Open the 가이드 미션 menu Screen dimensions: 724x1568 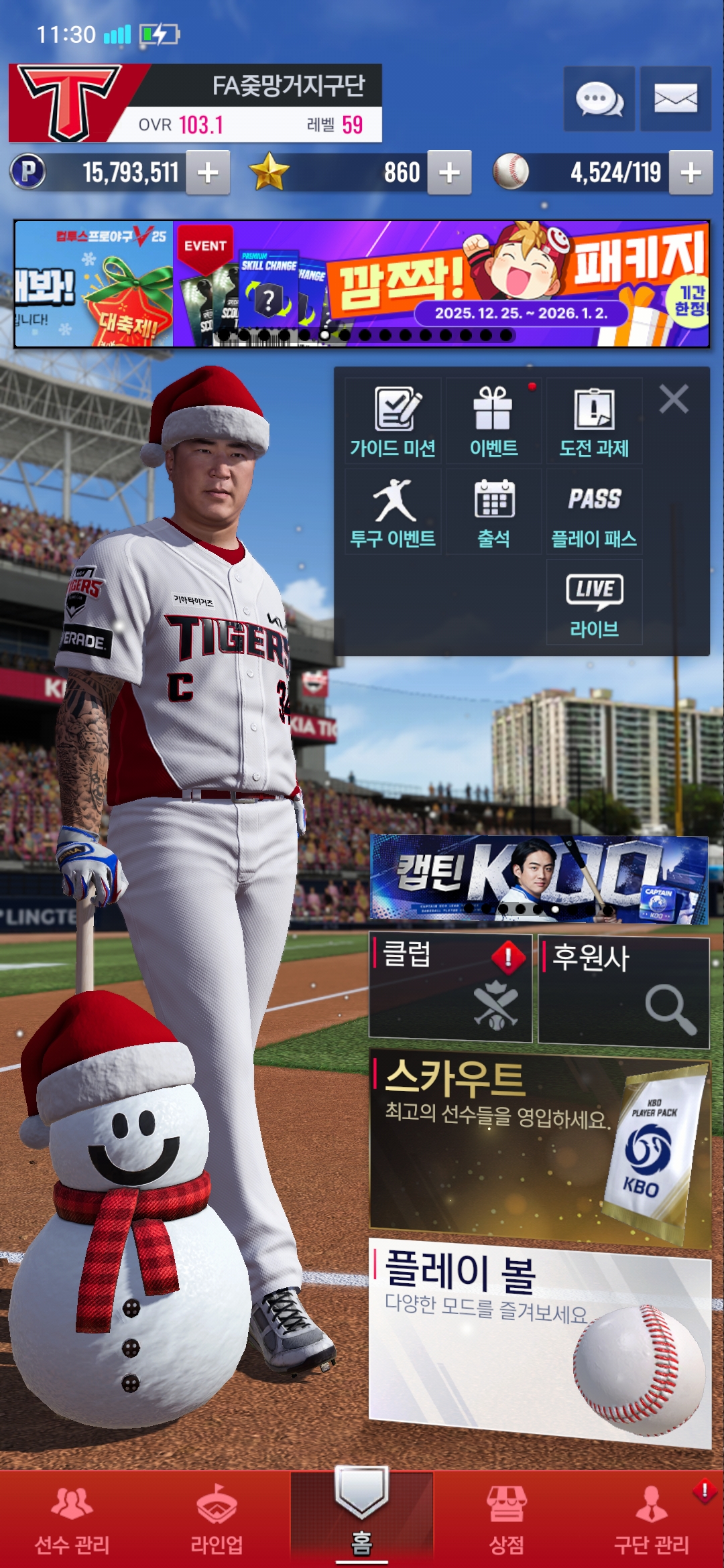click(393, 421)
